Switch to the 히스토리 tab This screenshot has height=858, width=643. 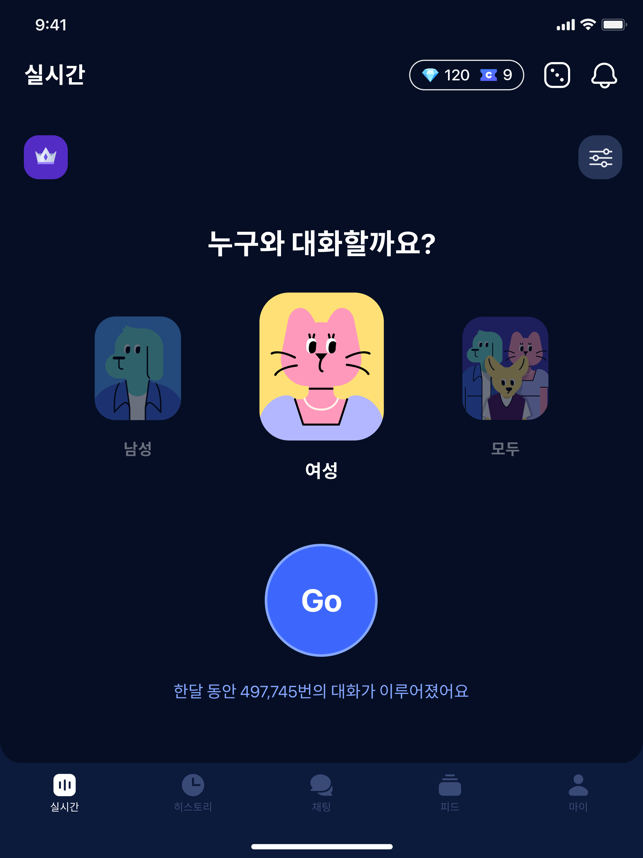(192, 792)
